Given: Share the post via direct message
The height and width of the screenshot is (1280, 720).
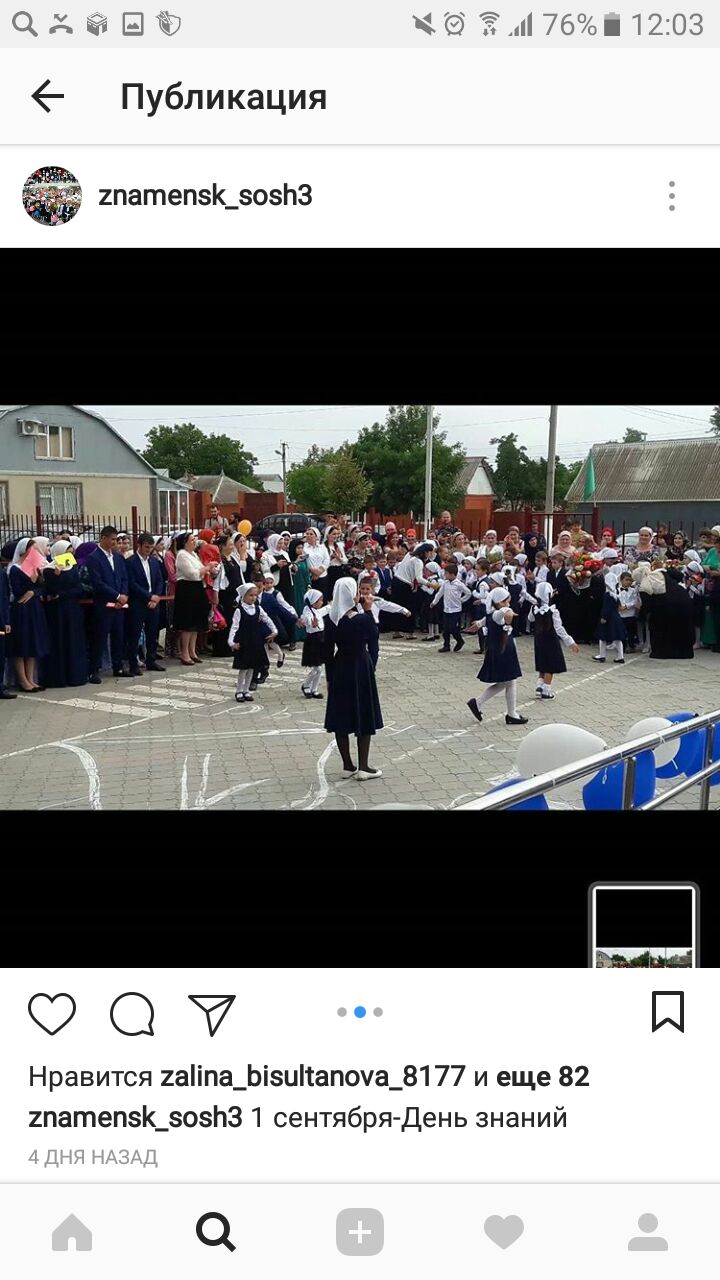Looking at the screenshot, I should click(212, 1014).
